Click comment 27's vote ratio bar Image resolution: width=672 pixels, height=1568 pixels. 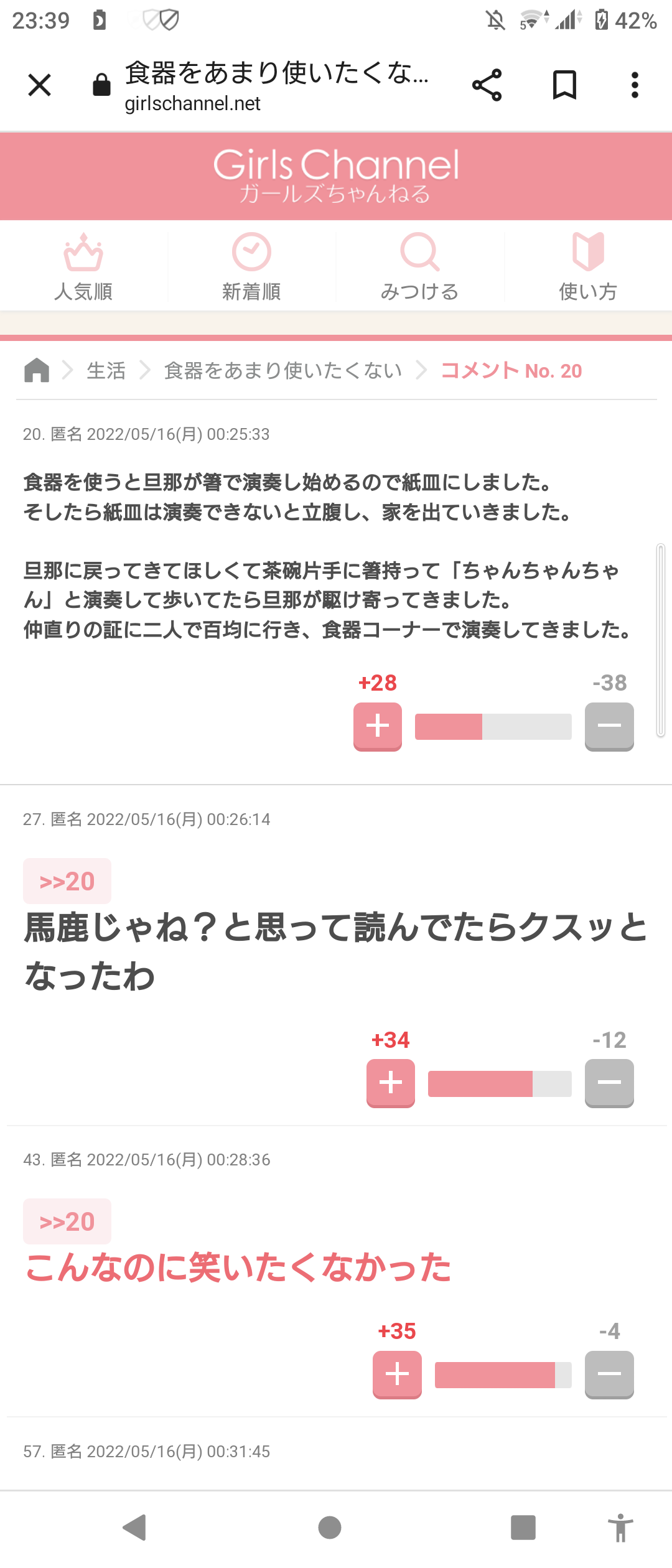pos(500,1083)
